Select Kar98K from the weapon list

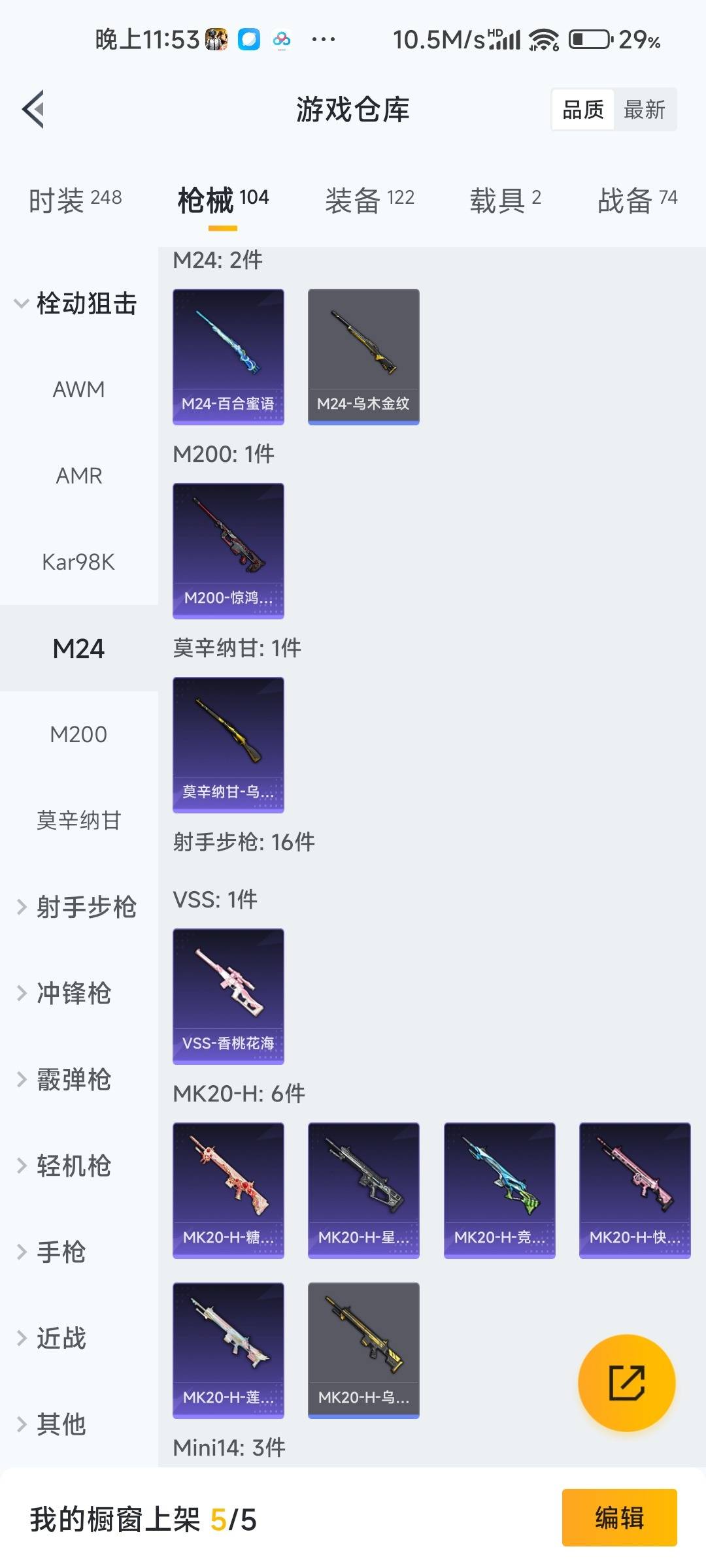(78, 562)
